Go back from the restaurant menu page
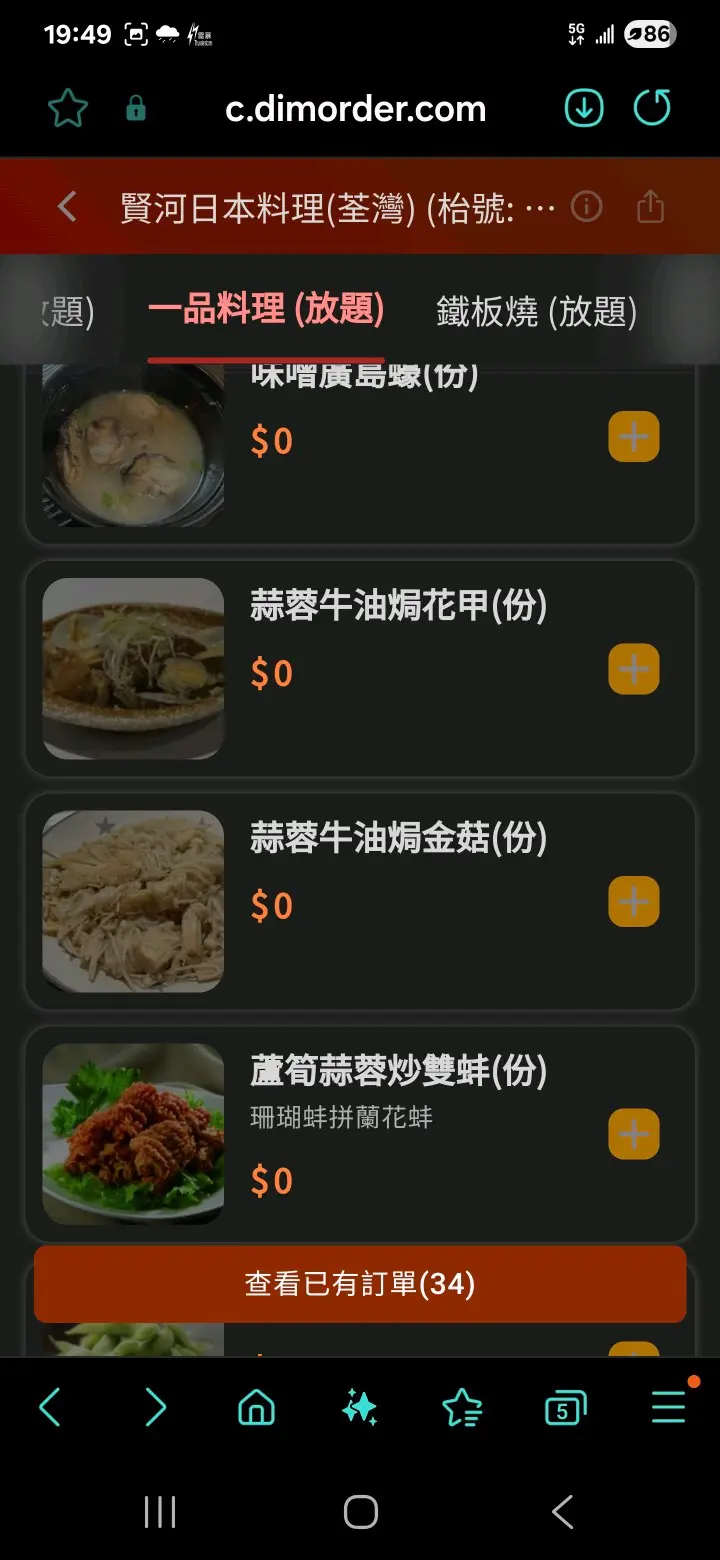This screenshot has width=720, height=1560. pyautogui.click(x=67, y=207)
